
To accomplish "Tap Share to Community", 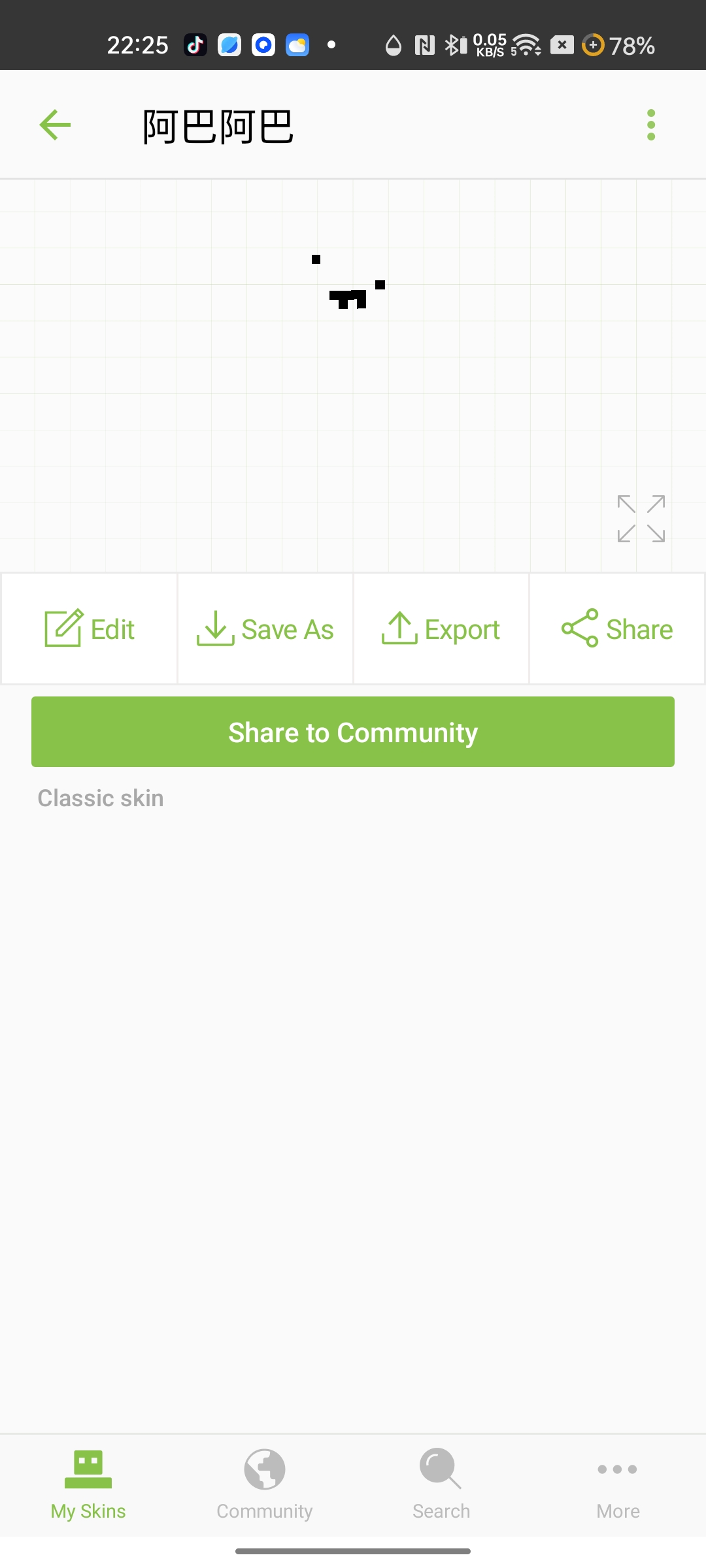I will (353, 732).
